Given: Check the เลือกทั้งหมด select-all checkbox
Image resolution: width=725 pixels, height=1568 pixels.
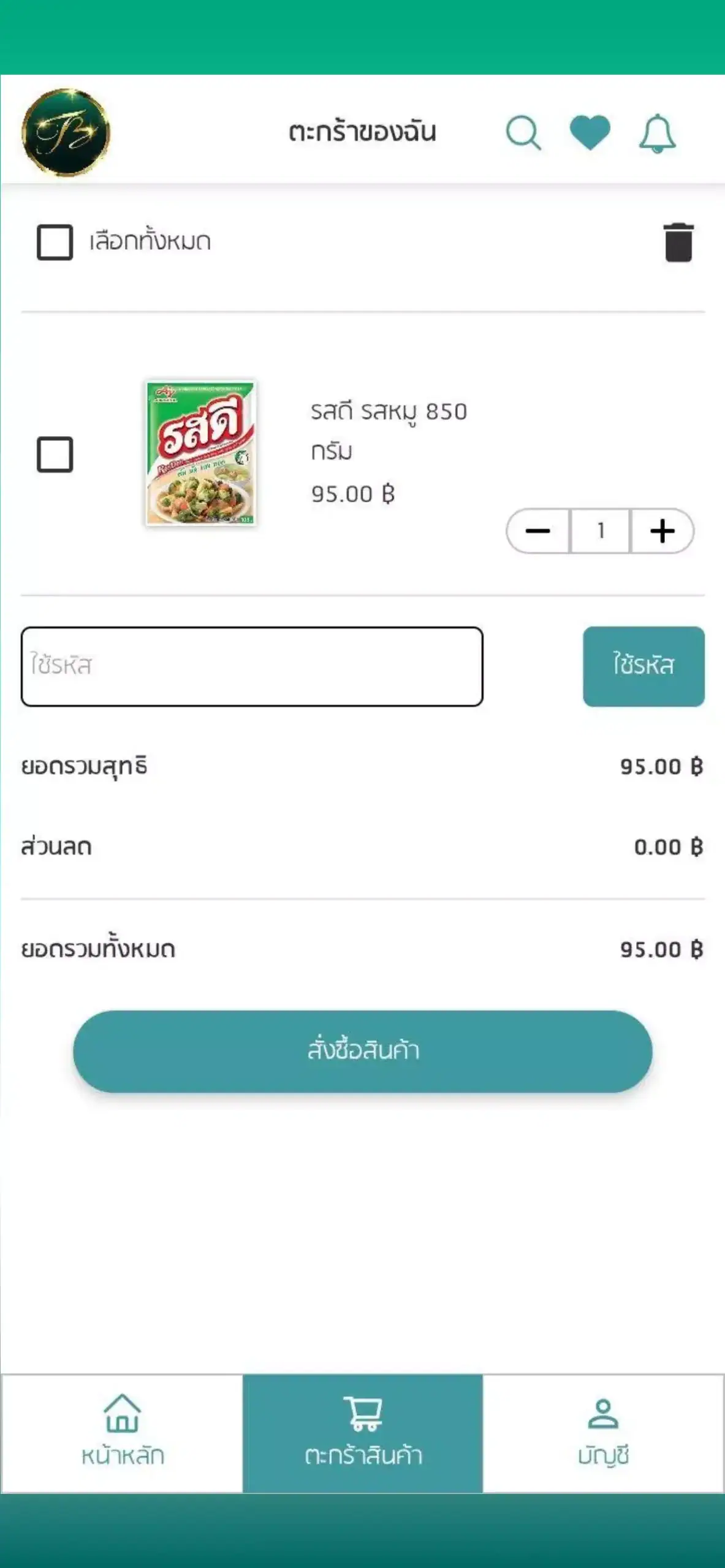Looking at the screenshot, I should click(55, 242).
